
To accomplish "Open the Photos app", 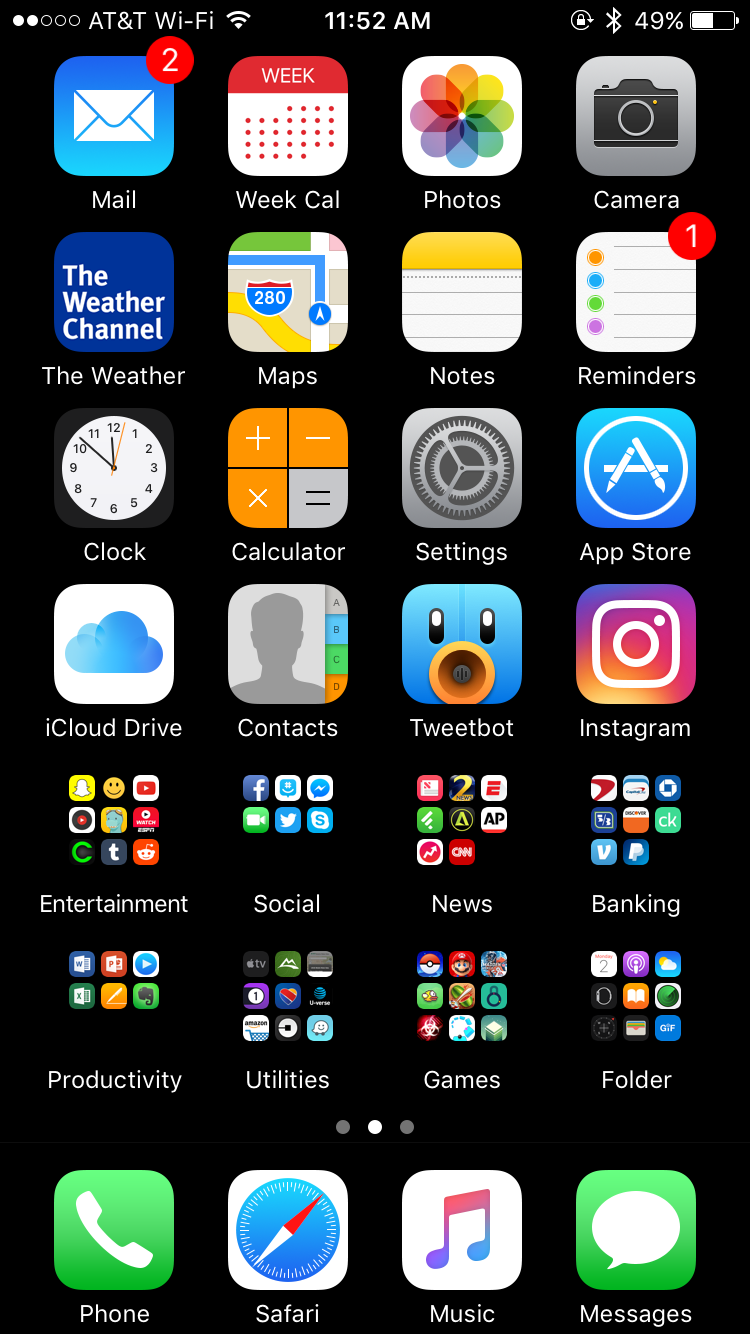I will click(462, 116).
